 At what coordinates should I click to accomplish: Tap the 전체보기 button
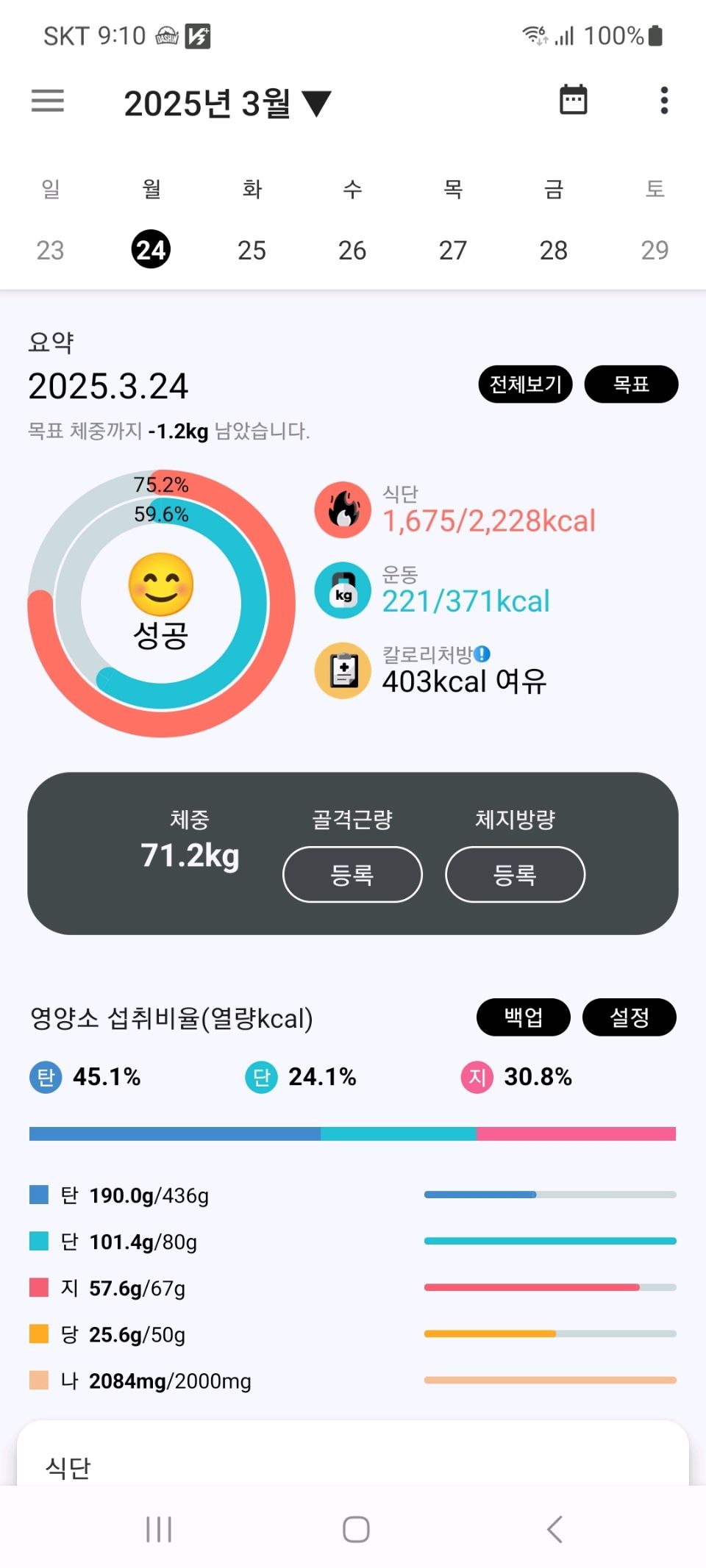tap(525, 384)
